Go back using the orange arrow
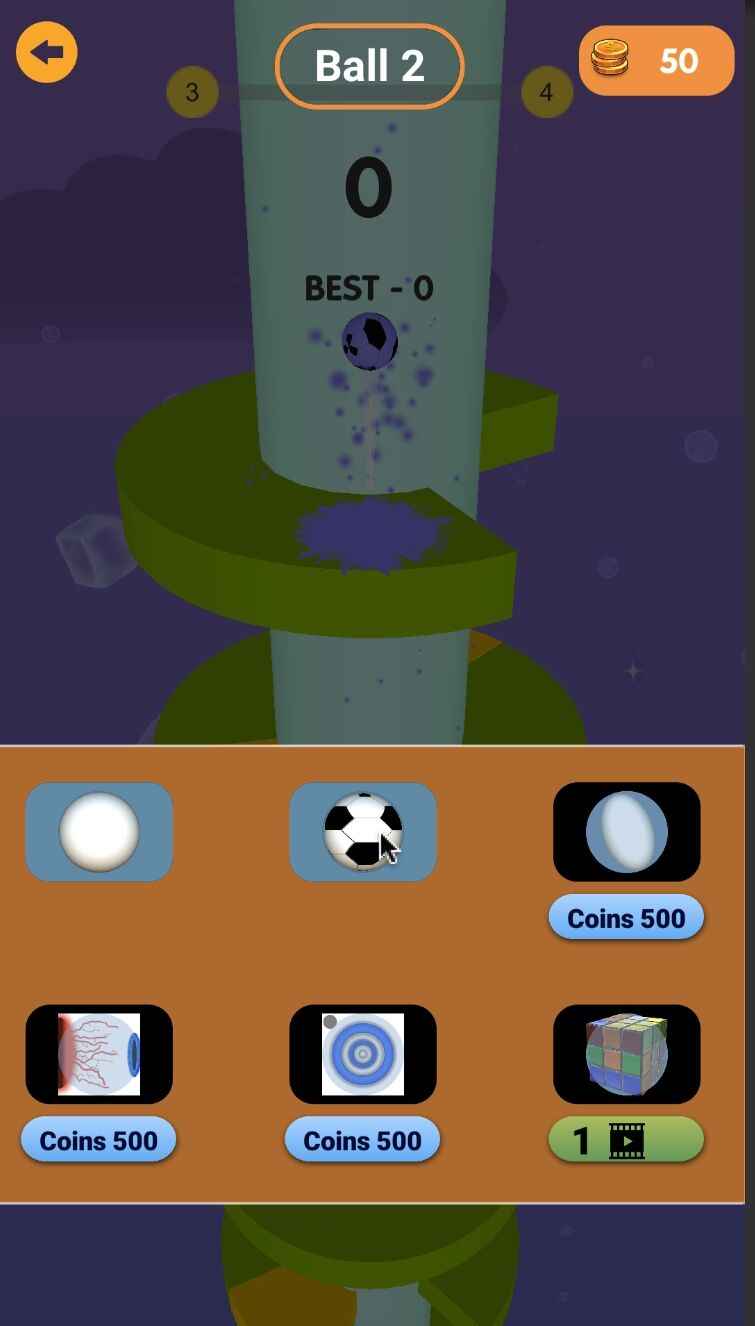755x1326 pixels. 46,52
